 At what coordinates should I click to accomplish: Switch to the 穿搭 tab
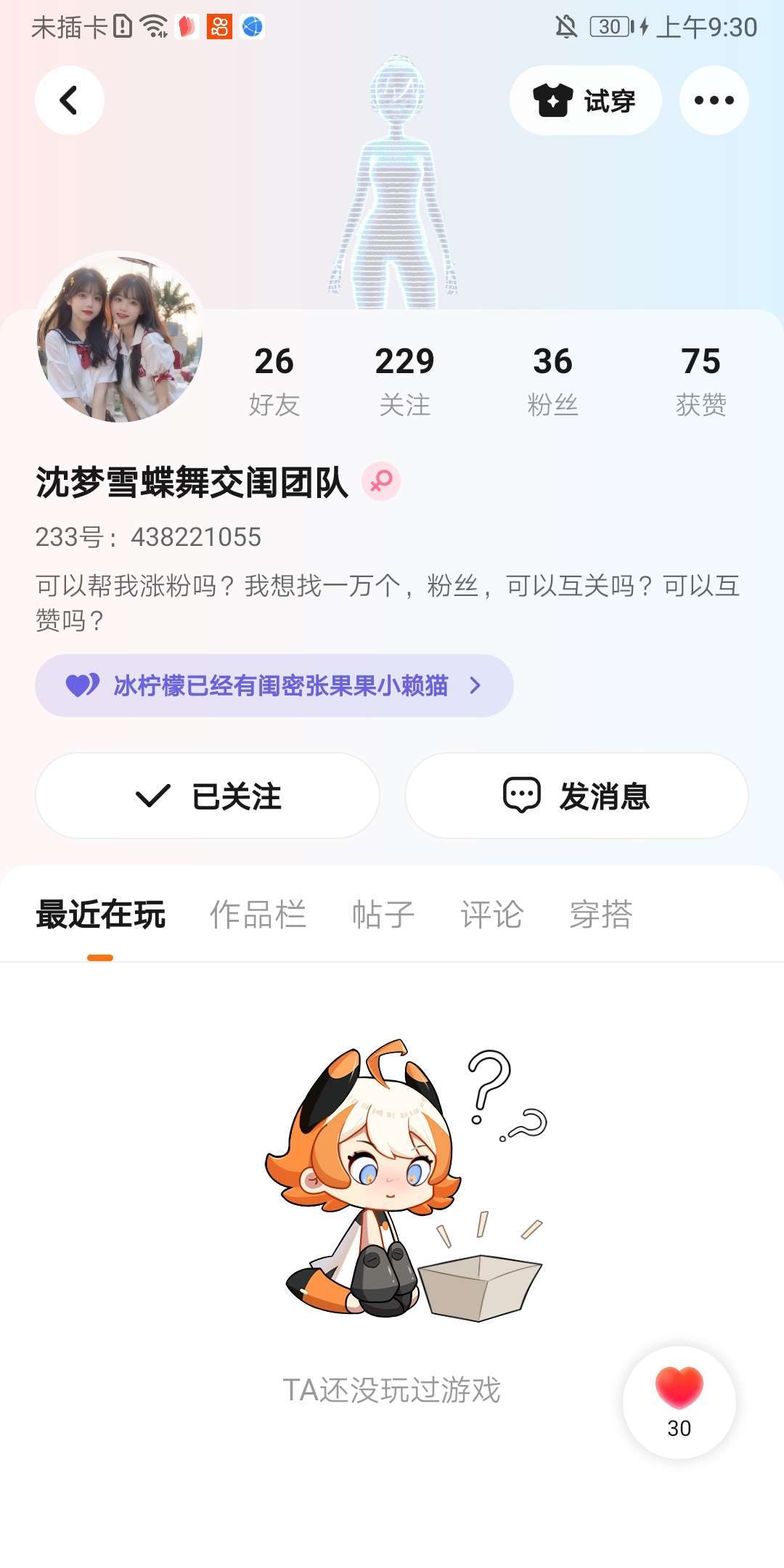(600, 915)
